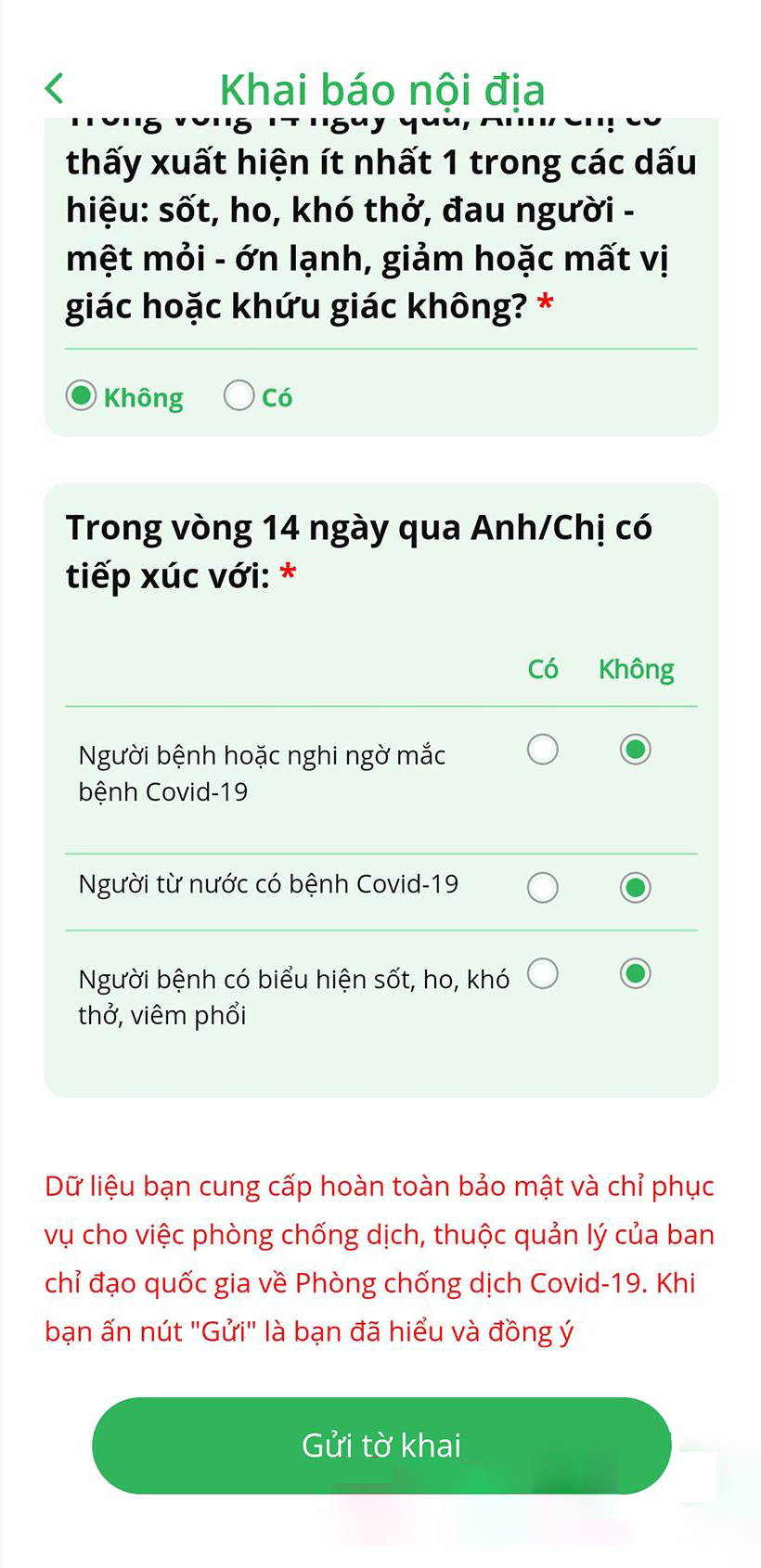The width and height of the screenshot is (761, 1568).
Task: Select Có for the symptoms question
Action: 239,396
